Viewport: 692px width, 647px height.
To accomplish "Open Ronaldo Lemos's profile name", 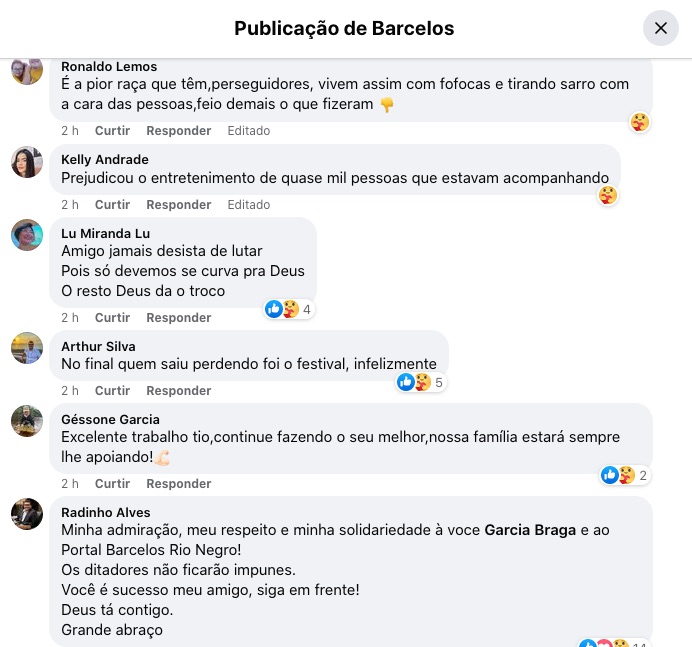I will [109, 66].
